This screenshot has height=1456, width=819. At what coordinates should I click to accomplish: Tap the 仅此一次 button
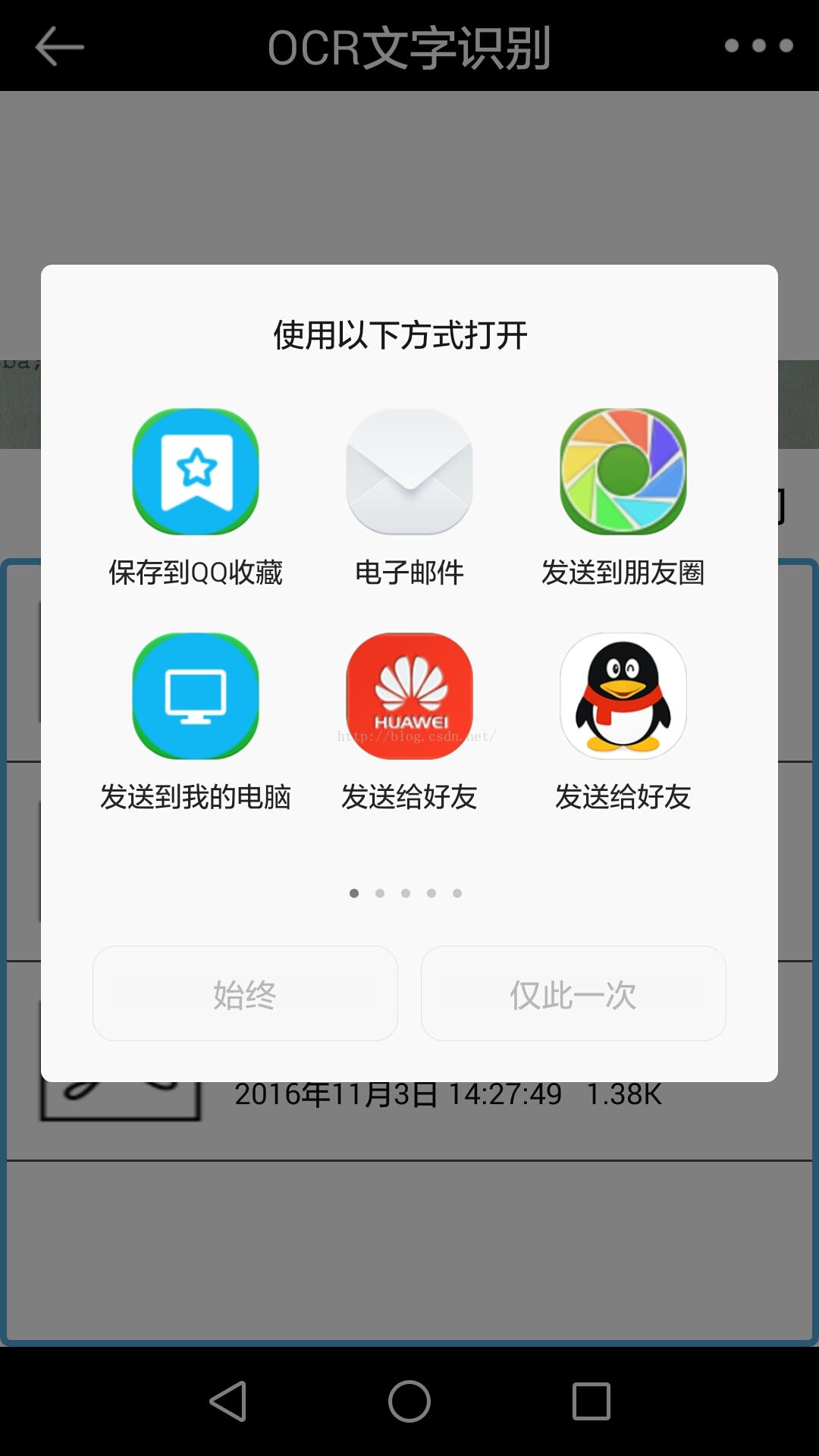pos(573,993)
